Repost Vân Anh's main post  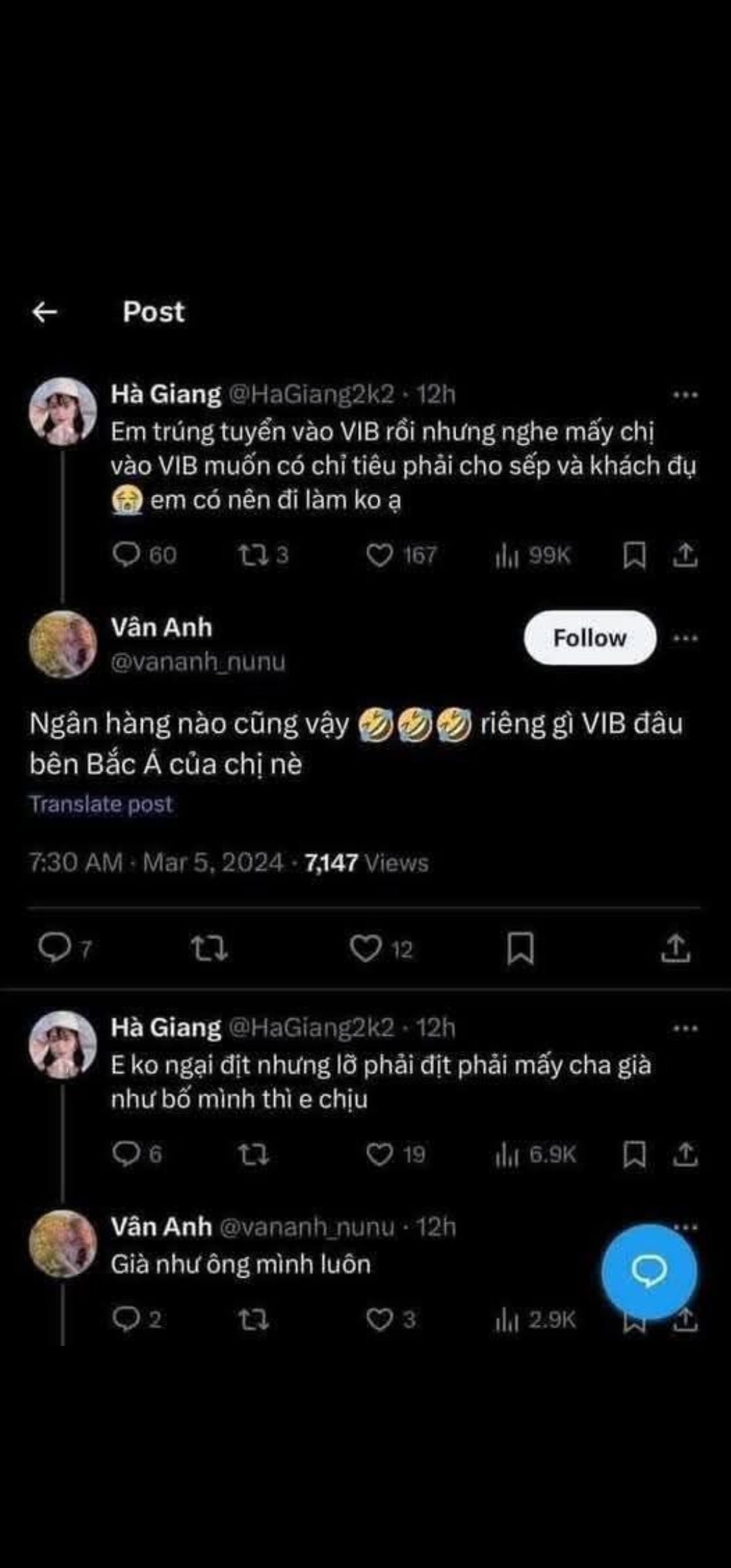pyautogui.click(x=208, y=949)
